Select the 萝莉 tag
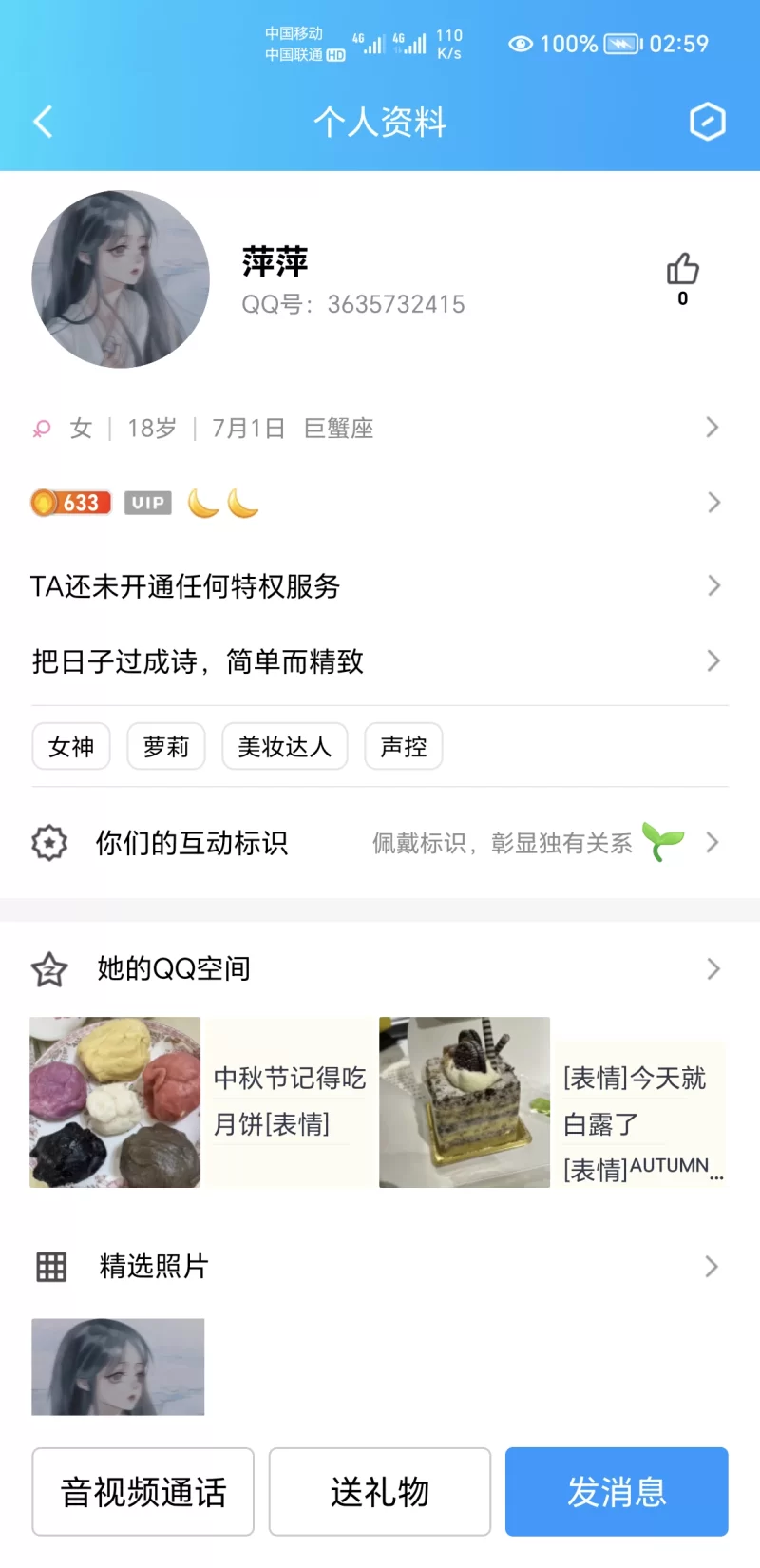Screen dimensions: 760x1568 tap(166, 747)
